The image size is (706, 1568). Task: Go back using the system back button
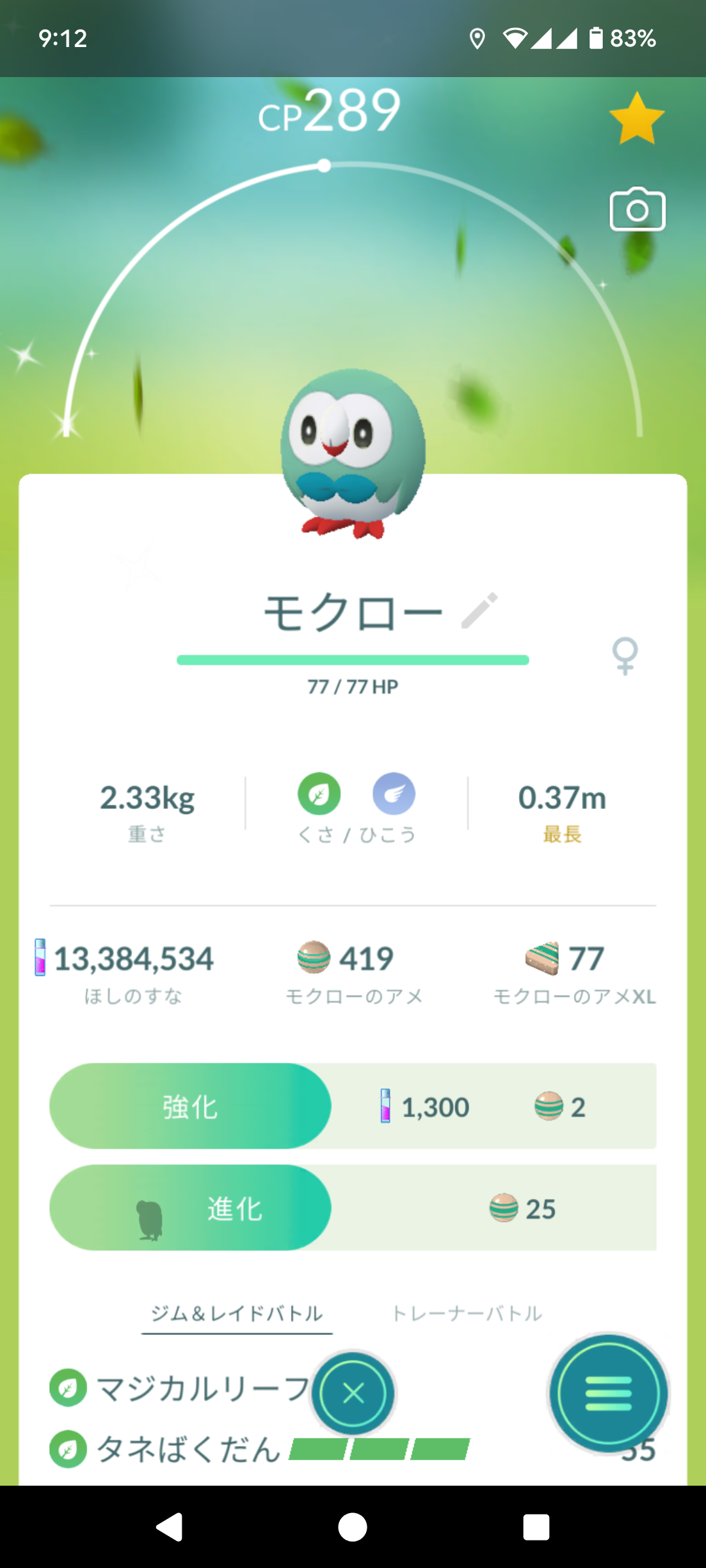point(169,1527)
